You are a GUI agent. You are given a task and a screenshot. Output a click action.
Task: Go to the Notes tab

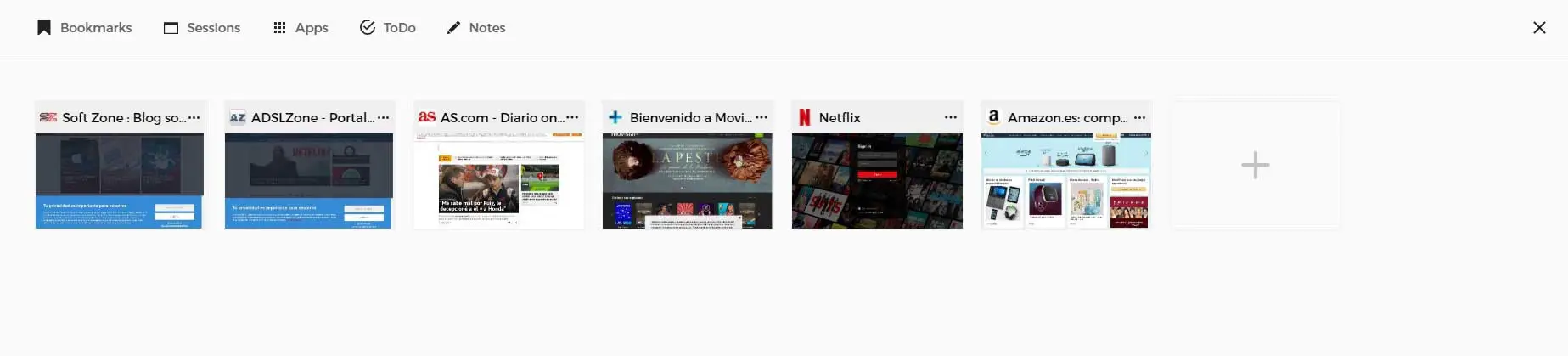tap(476, 27)
